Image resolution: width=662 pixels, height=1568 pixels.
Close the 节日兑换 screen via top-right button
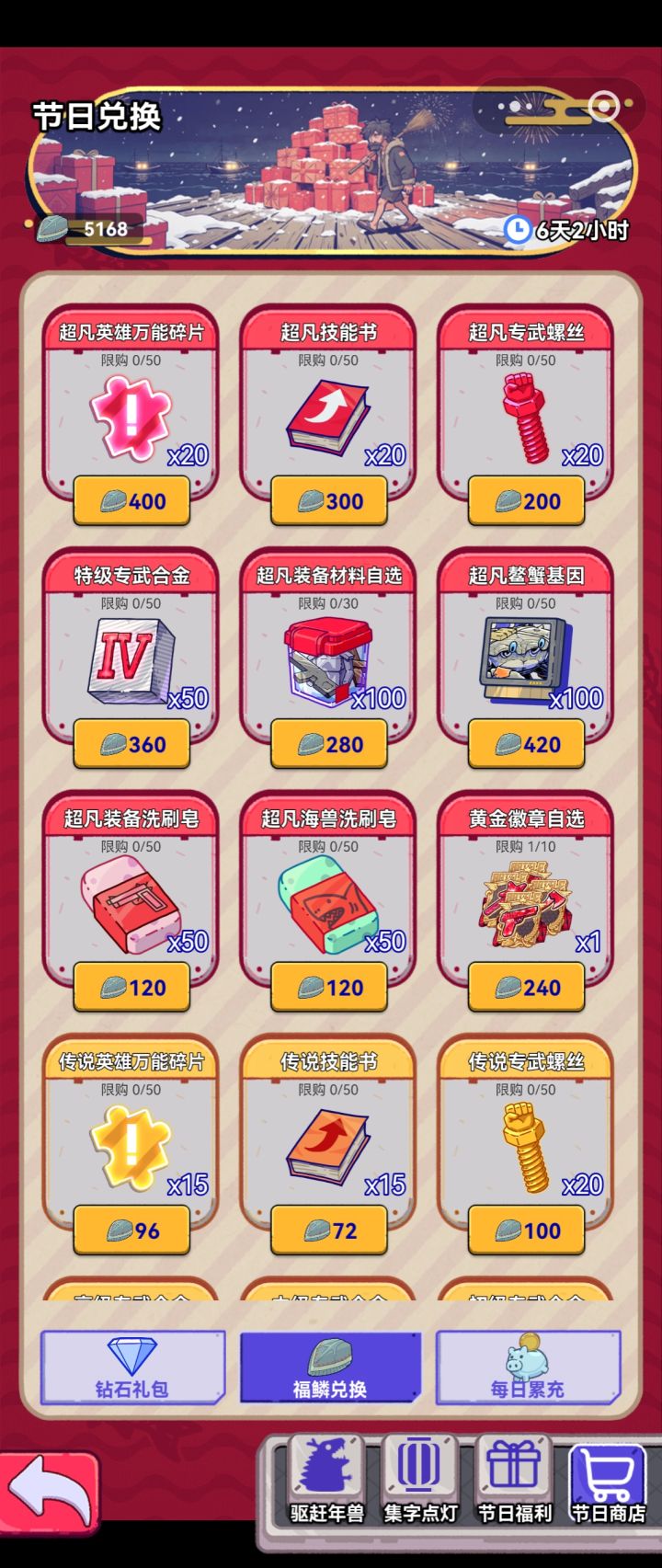604,105
